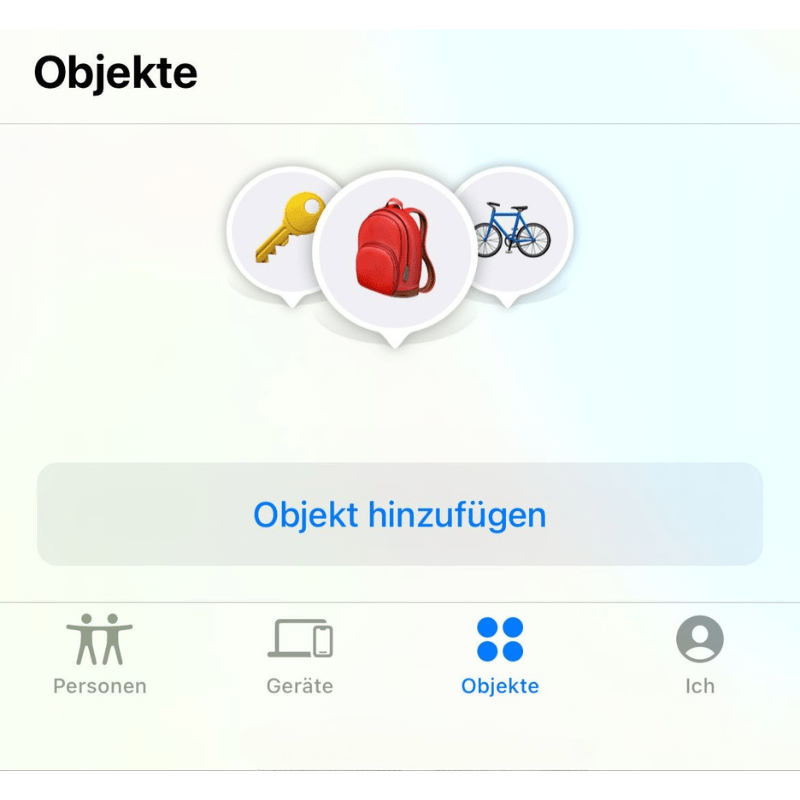Image resolution: width=800 pixels, height=800 pixels.
Task: Select the Objekte tab
Action: click(x=500, y=654)
